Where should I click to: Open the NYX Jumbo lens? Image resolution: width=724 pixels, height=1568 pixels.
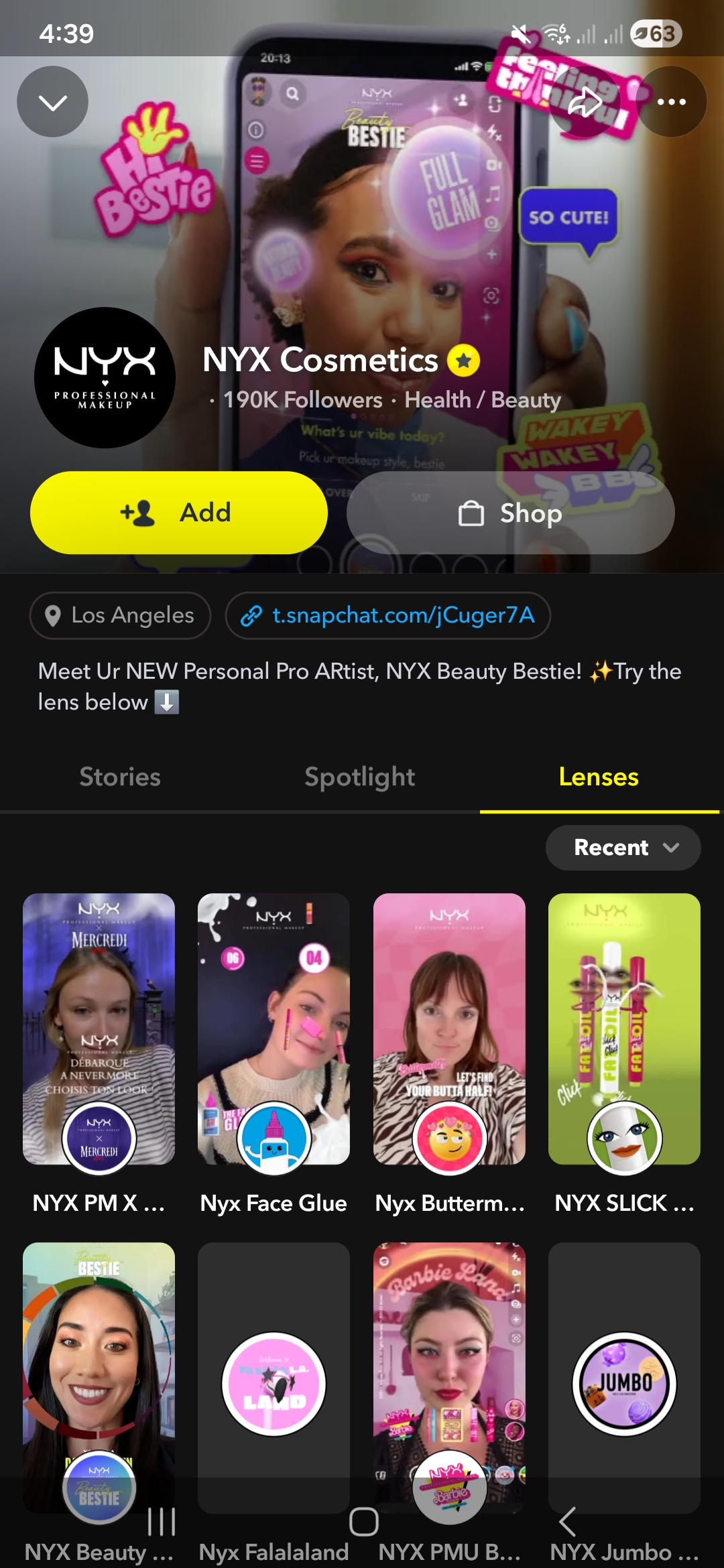(x=624, y=1380)
